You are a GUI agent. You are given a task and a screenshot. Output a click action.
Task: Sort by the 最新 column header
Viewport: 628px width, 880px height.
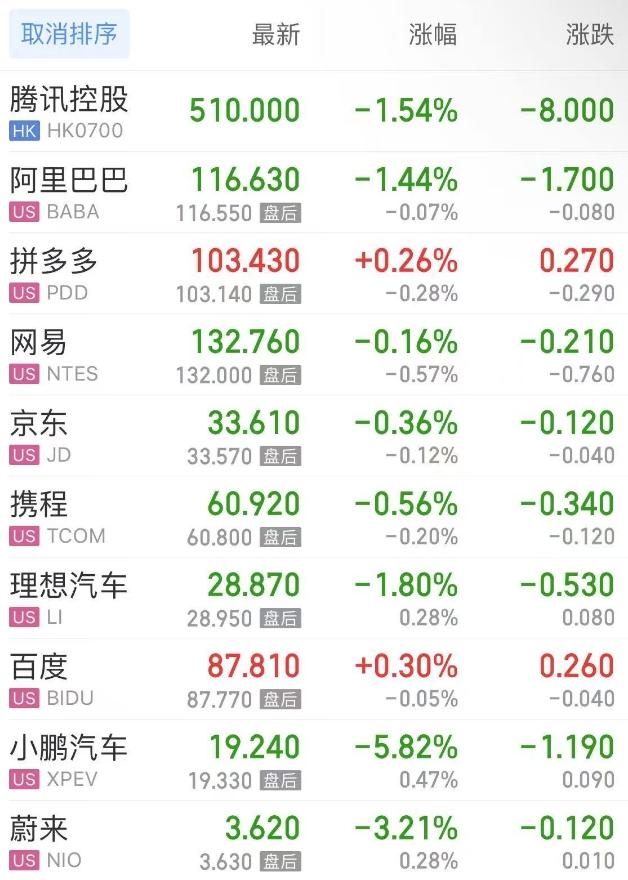275,35
